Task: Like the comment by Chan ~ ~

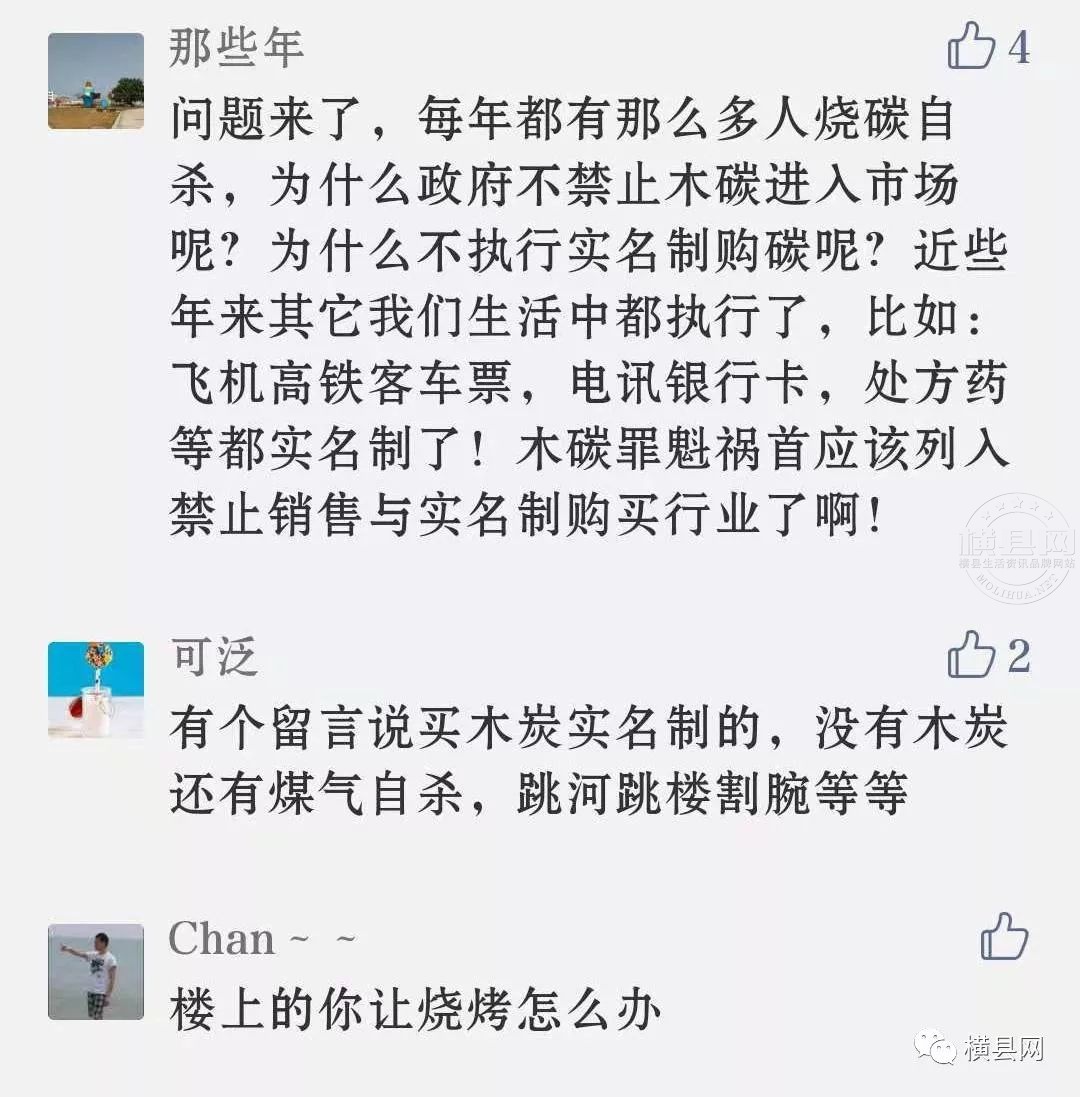Action: 1003,937
